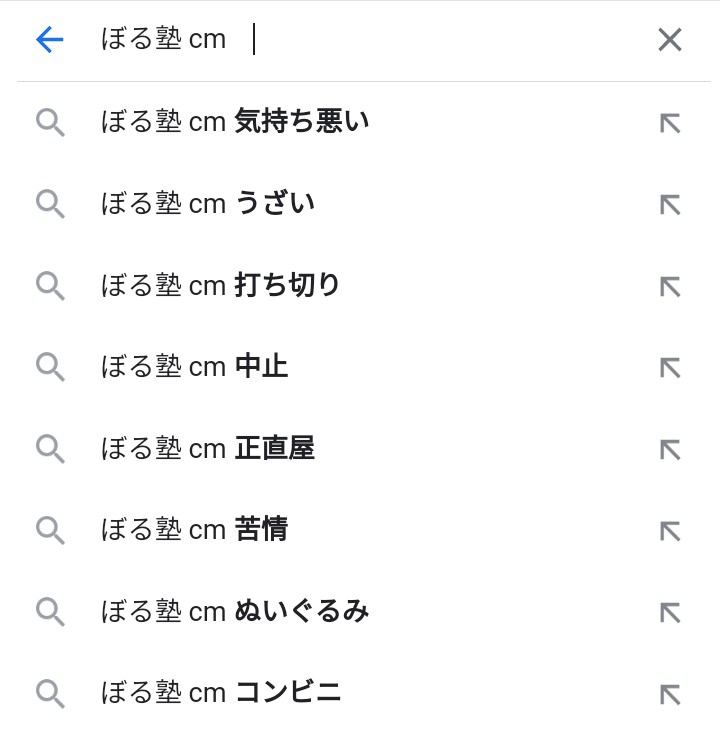The width and height of the screenshot is (720, 745).
Task: Select suggestion ぼる塾 cm 気持ち悪い
Action: 235,121
